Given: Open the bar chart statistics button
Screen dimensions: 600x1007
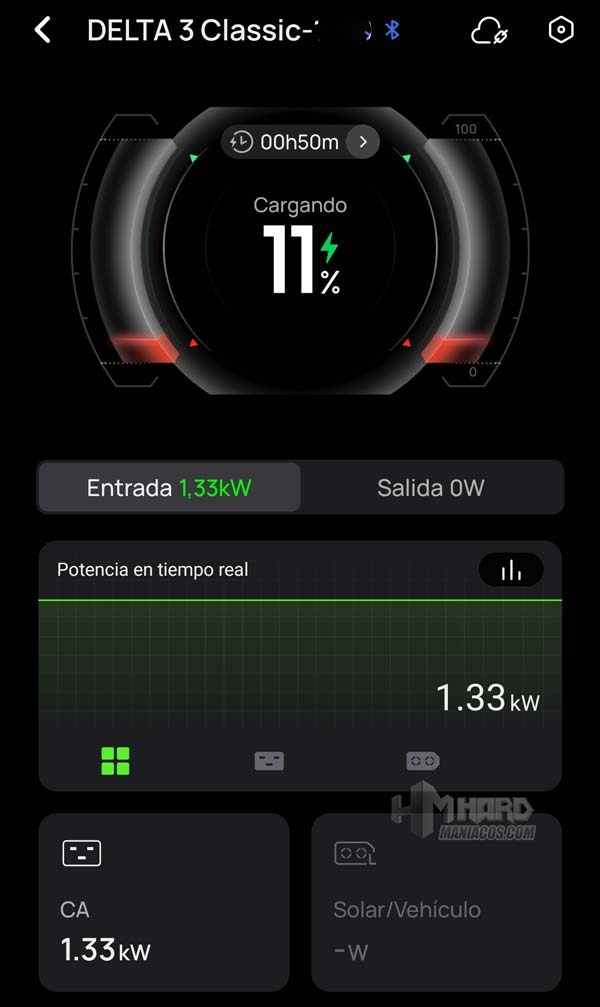Looking at the screenshot, I should (x=511, y=570).
